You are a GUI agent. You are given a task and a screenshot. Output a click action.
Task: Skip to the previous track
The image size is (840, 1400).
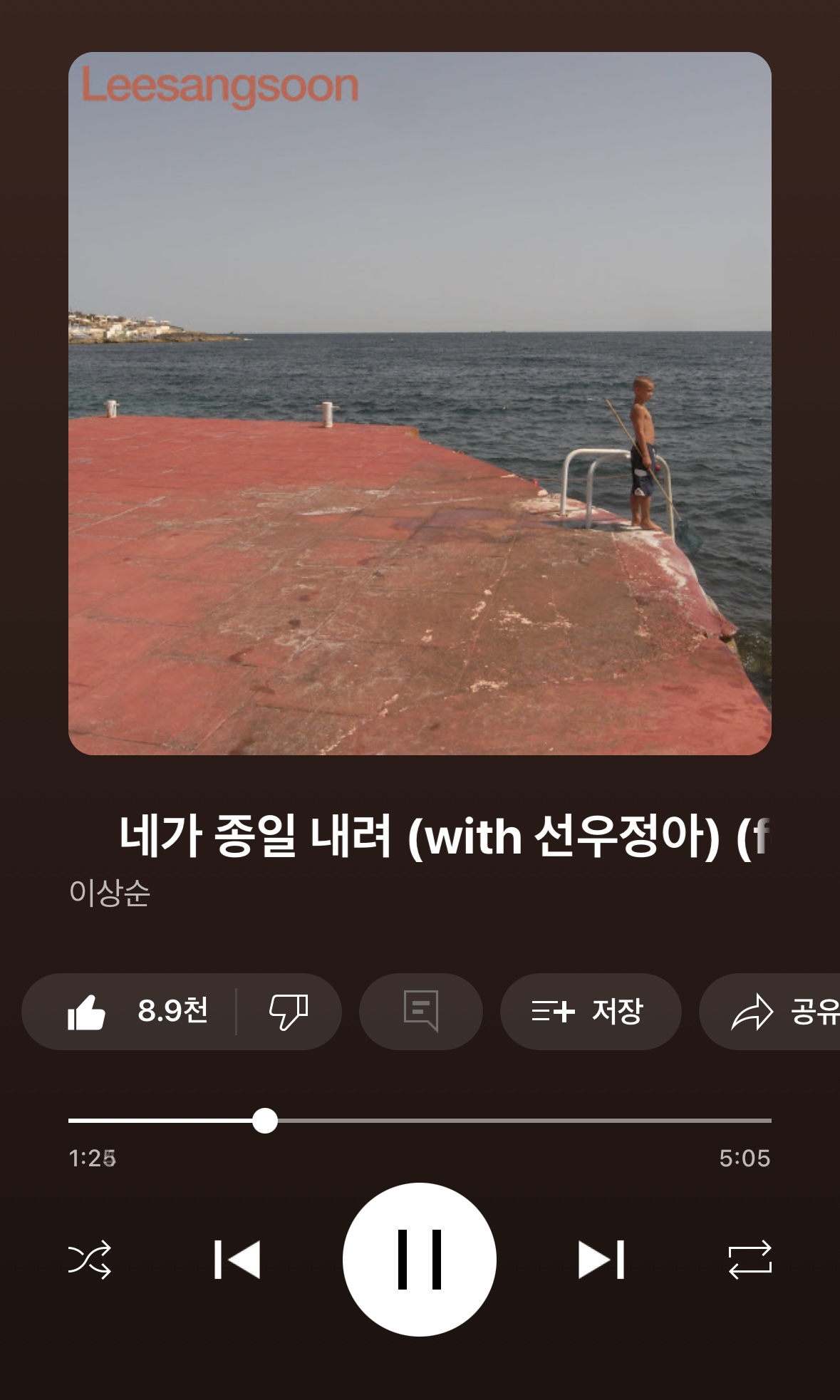237,1260
